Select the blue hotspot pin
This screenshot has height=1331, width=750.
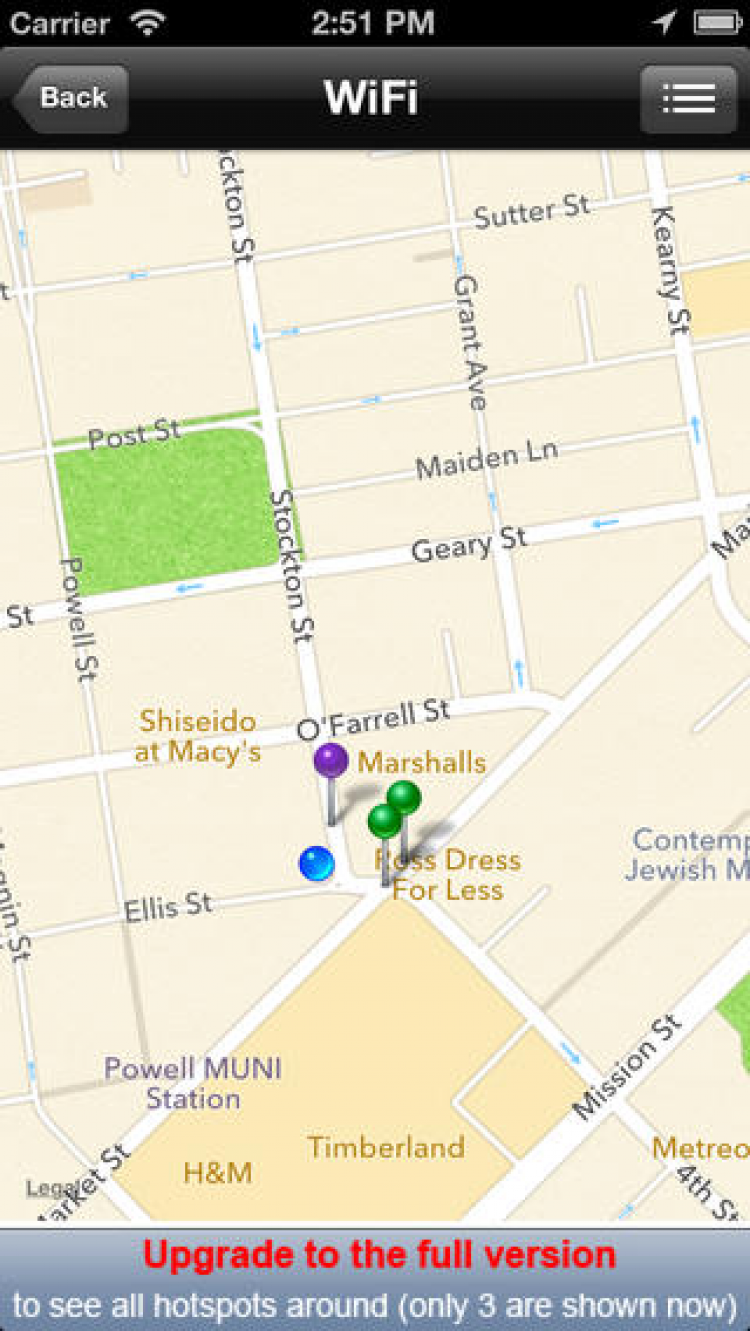pyautogui.click(x=316, y=863)
